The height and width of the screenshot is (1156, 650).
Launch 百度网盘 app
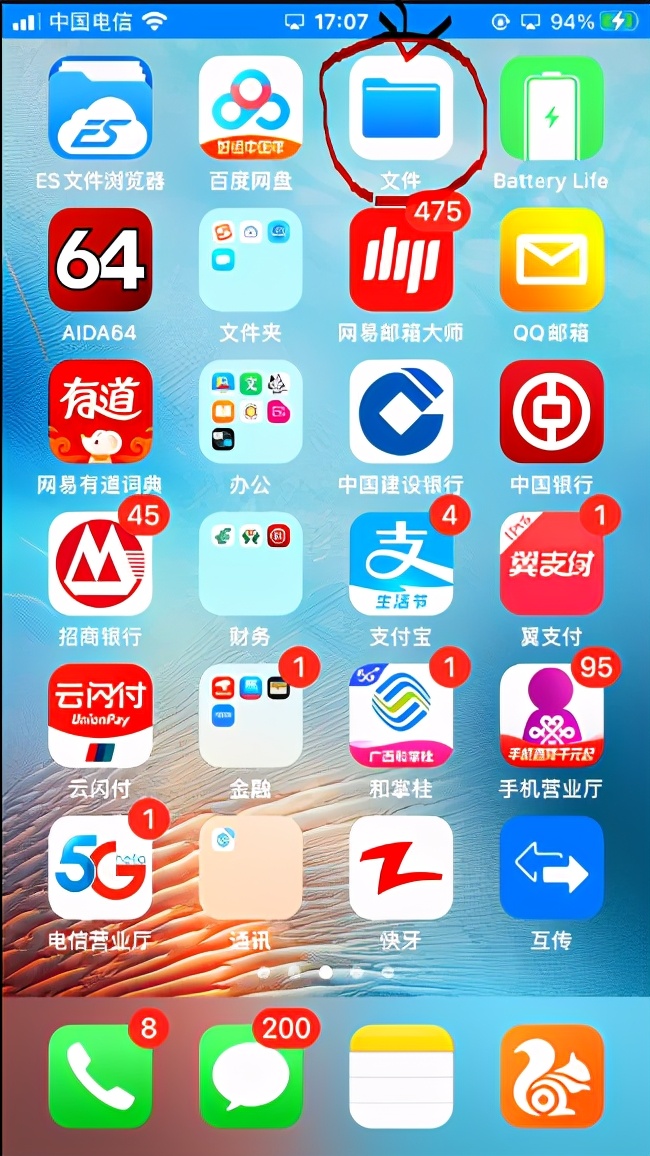tap(250, 108)
